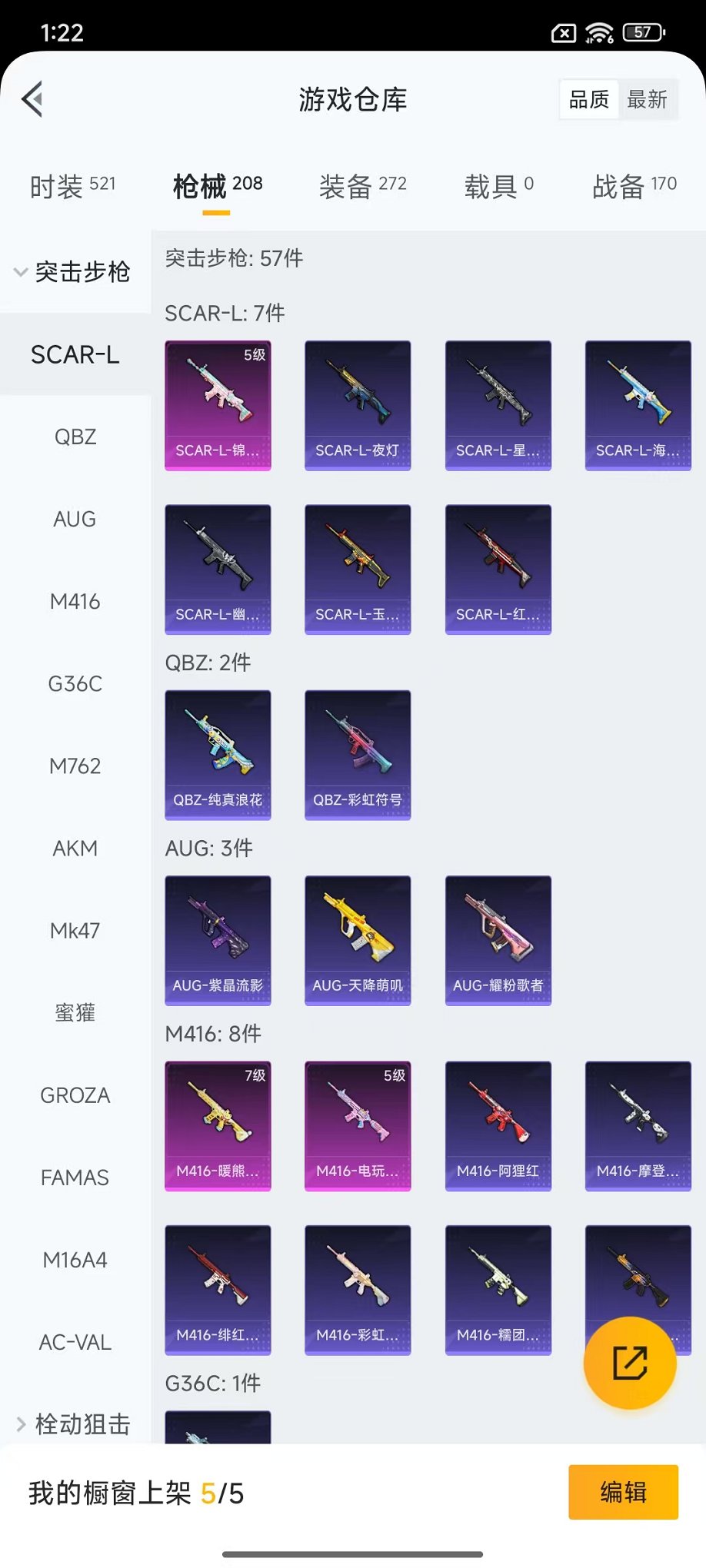Open the AUG-天降萌叽 skin
Viewport: 706px width, 1568px height.
pyautogui.click(x=358, y=940)
